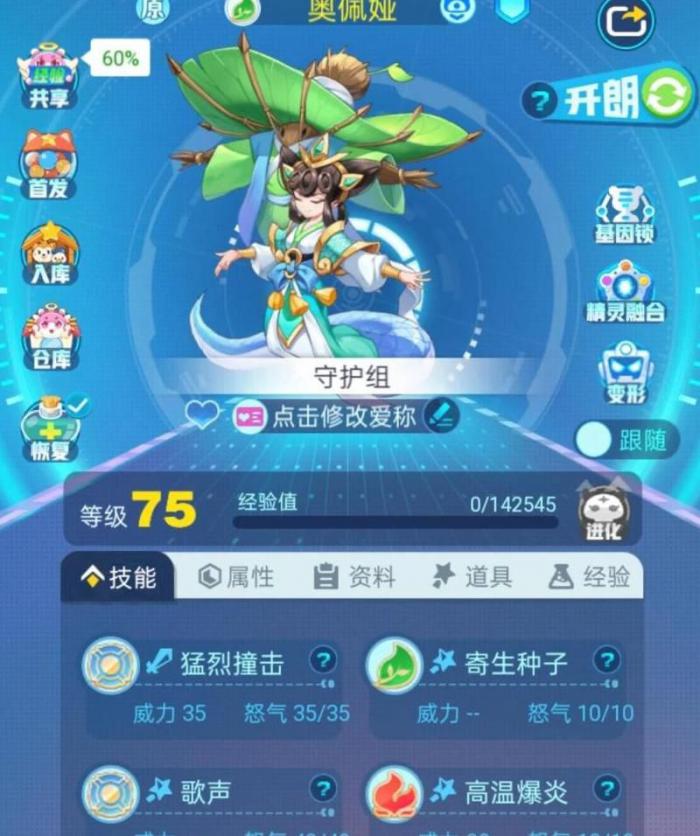The height and width of the screenshot is (836, 700).
Task: Switch to the 道具 tab
Action: pyautogui.click(x=472, y=577)
